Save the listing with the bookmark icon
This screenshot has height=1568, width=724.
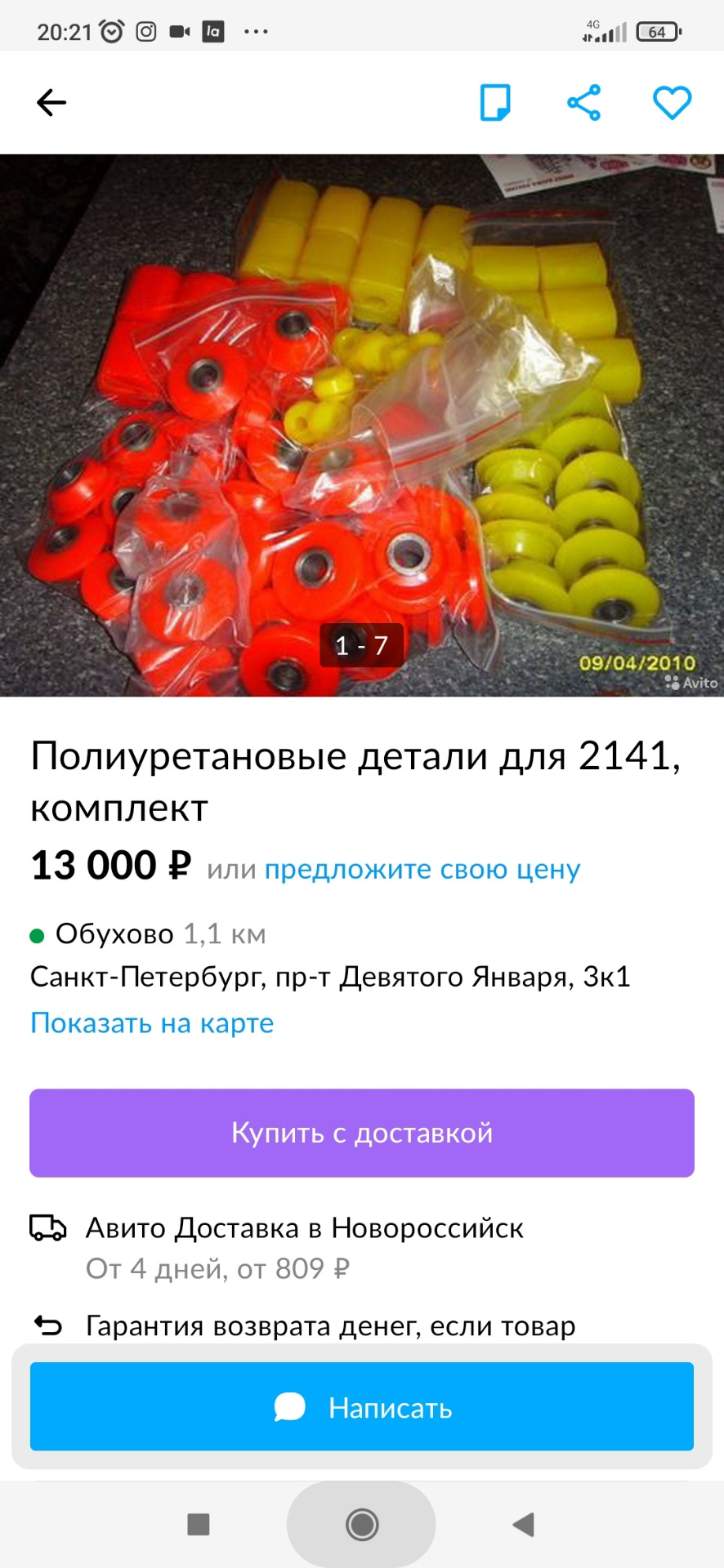[496, 101]
